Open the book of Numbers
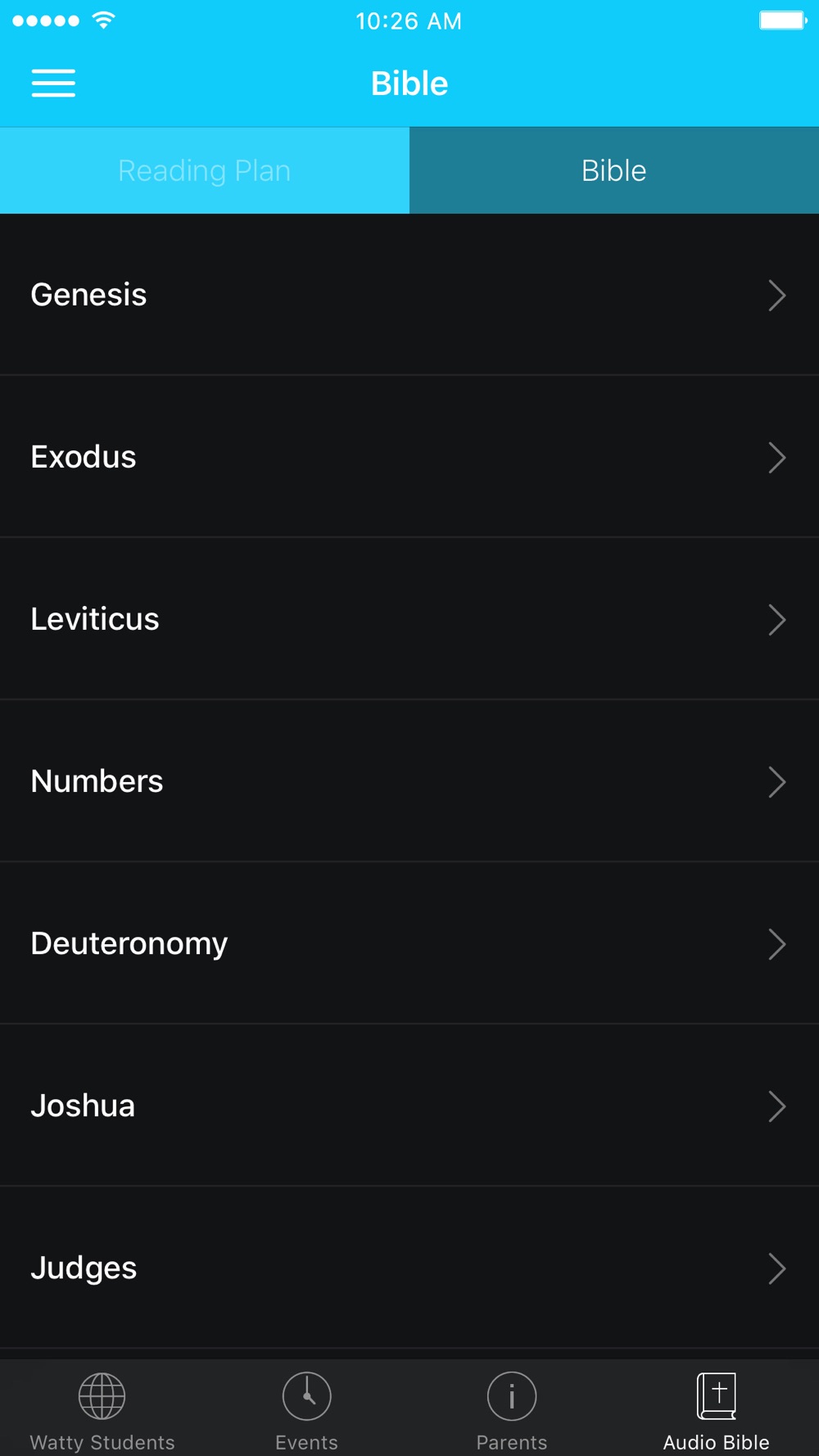 coord(409,781)
